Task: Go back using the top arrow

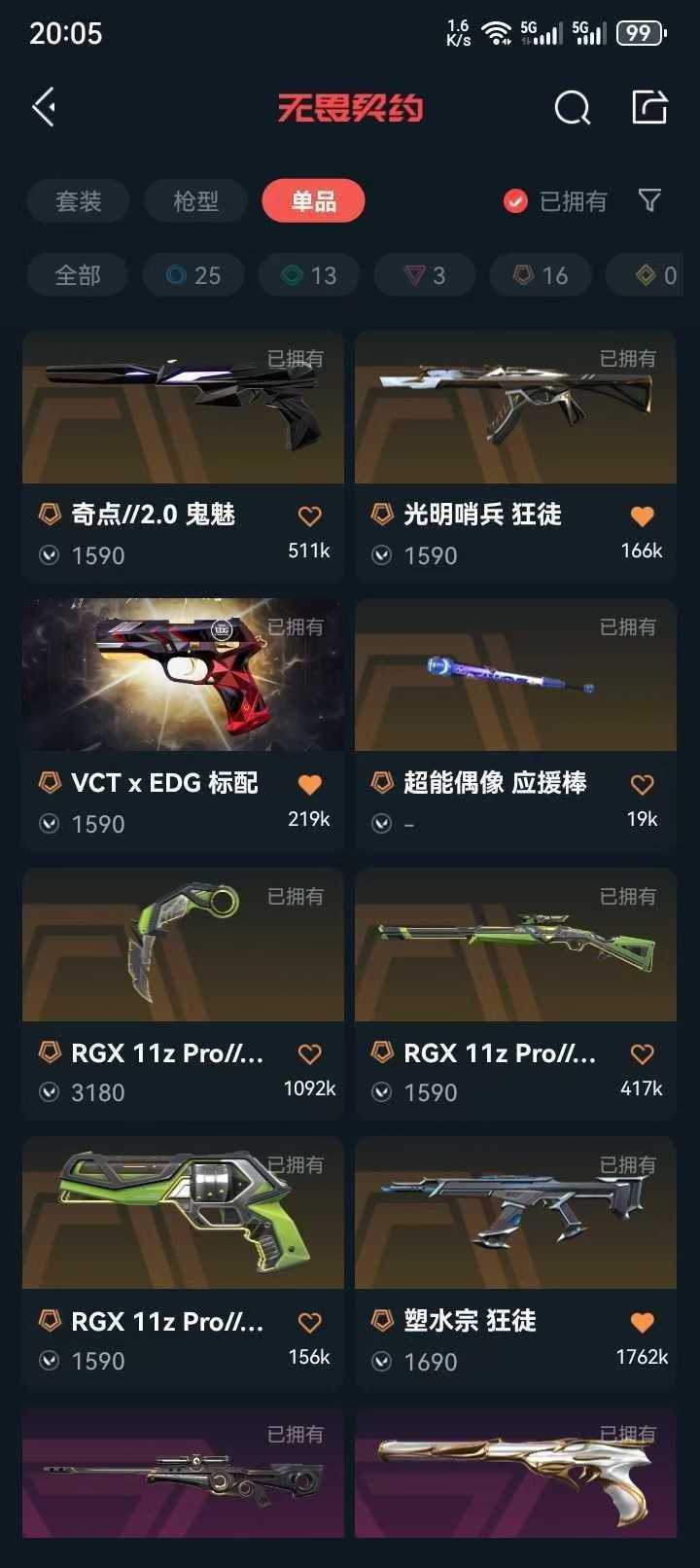Action: coord(45,107)
